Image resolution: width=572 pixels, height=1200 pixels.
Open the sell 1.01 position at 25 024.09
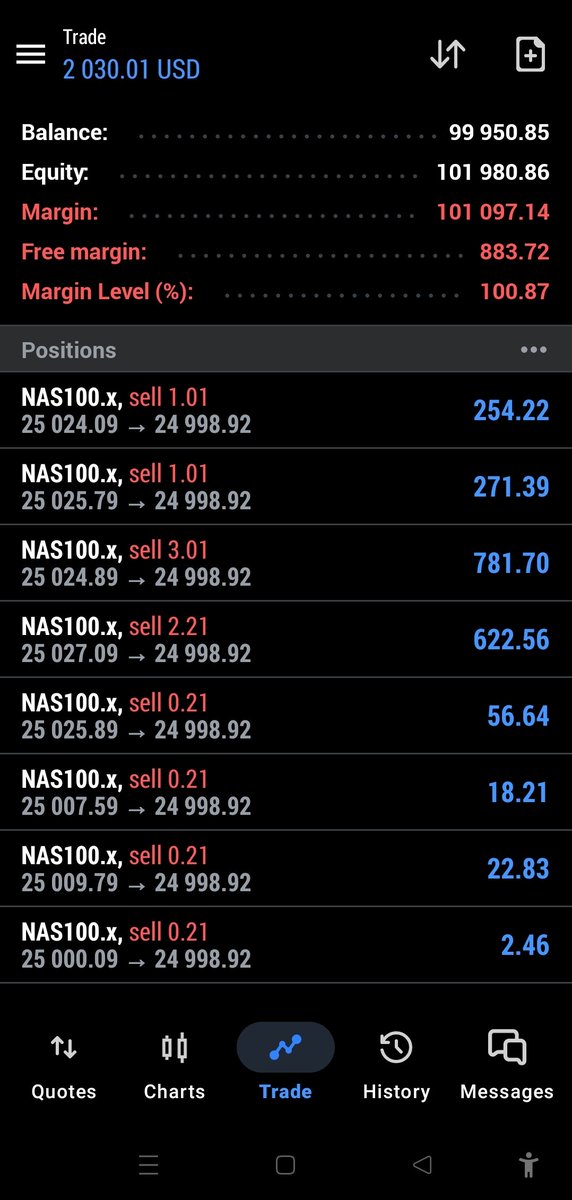tap(286, 411)
